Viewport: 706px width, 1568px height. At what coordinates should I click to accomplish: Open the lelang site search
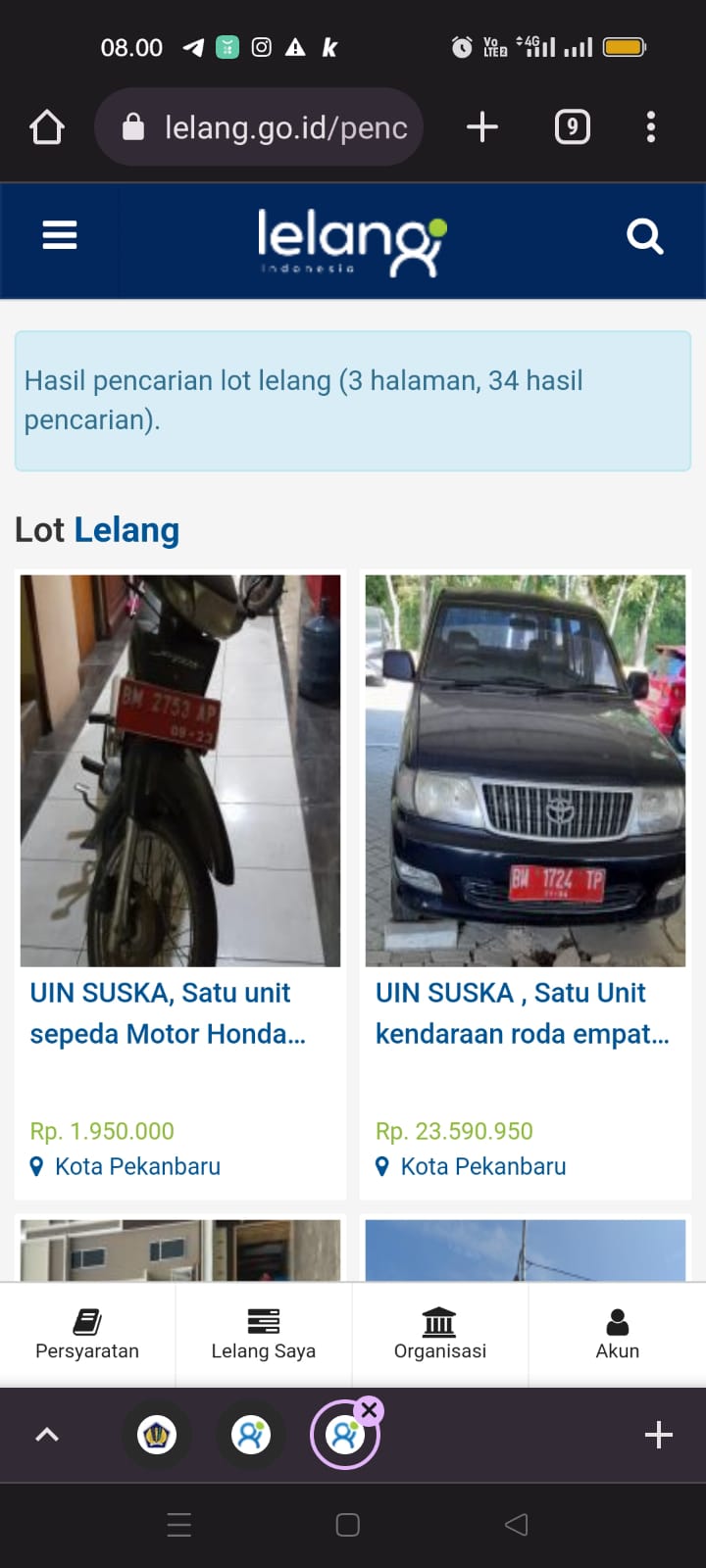pyautogui.click(x=644, y=236)
